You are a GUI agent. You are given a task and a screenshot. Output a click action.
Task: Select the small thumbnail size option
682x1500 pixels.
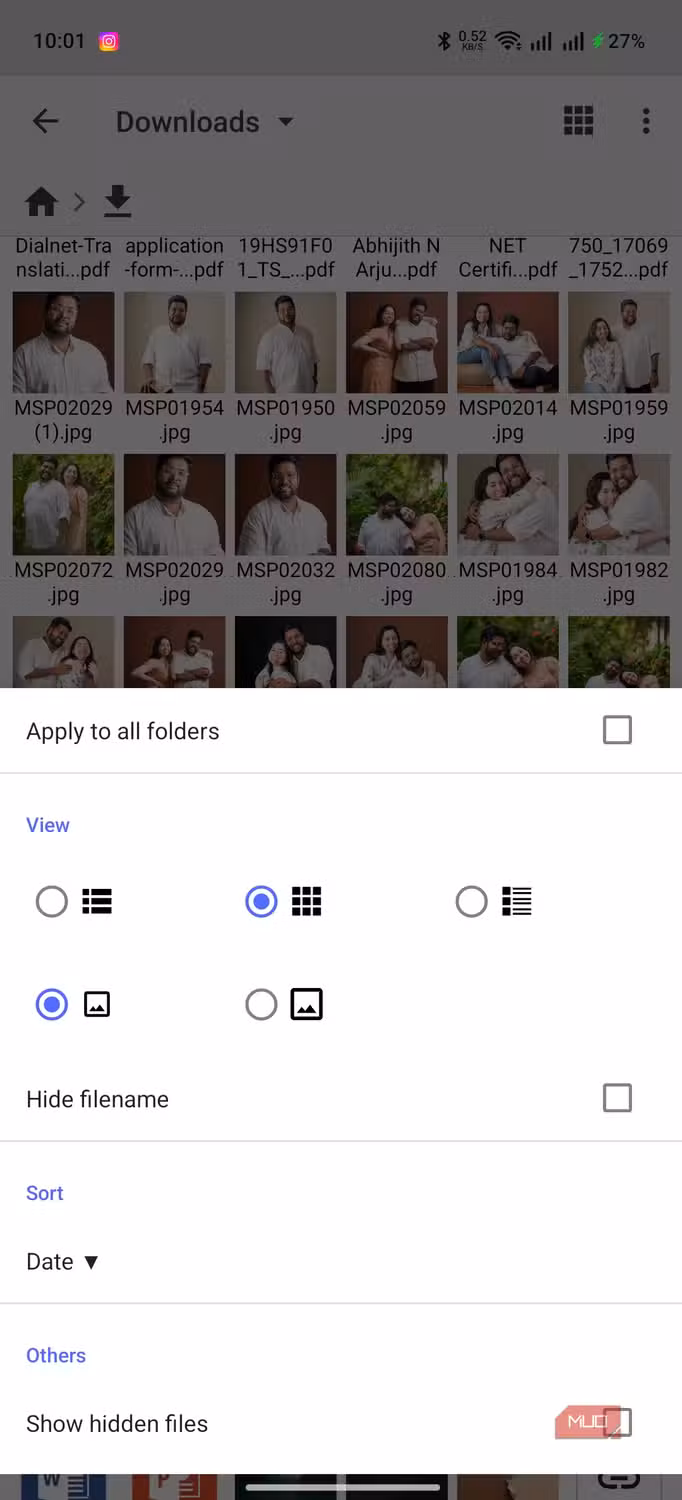coord(52,1004)
